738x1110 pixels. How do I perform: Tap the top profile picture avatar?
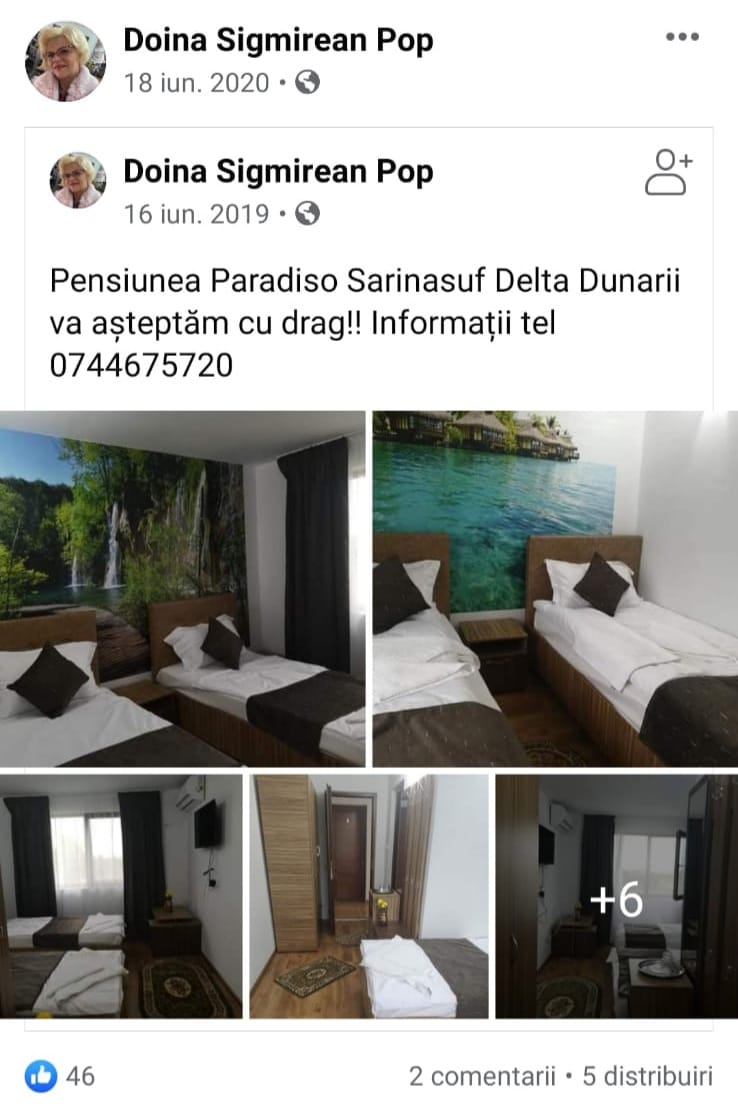(65, 60)
